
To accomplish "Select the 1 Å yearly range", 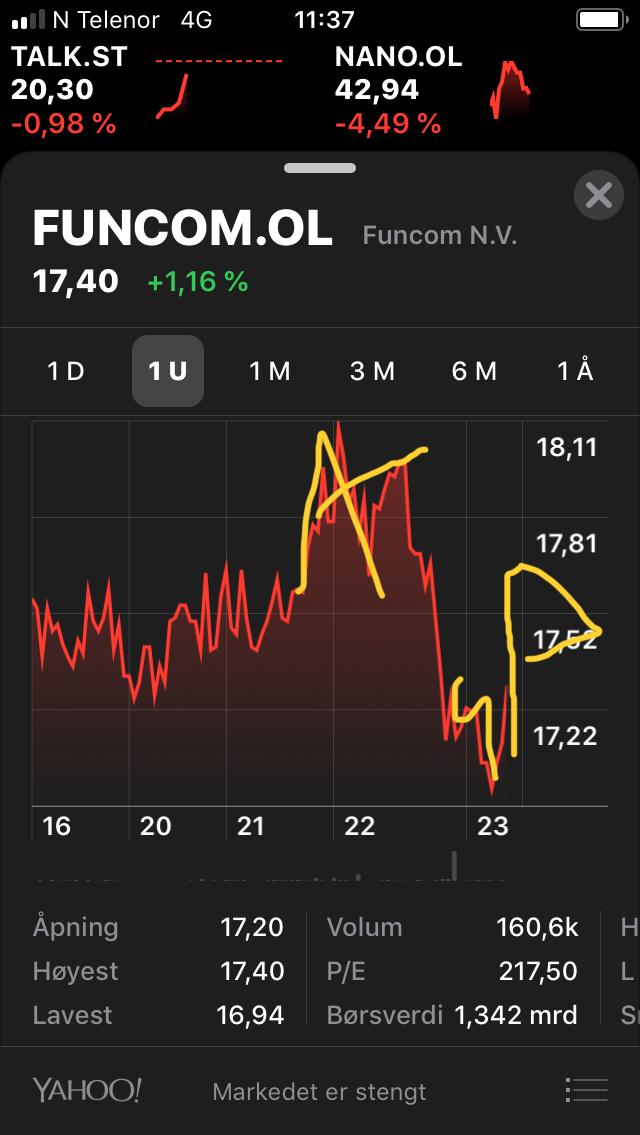I will pyautogui.click(x=575, y=371).
